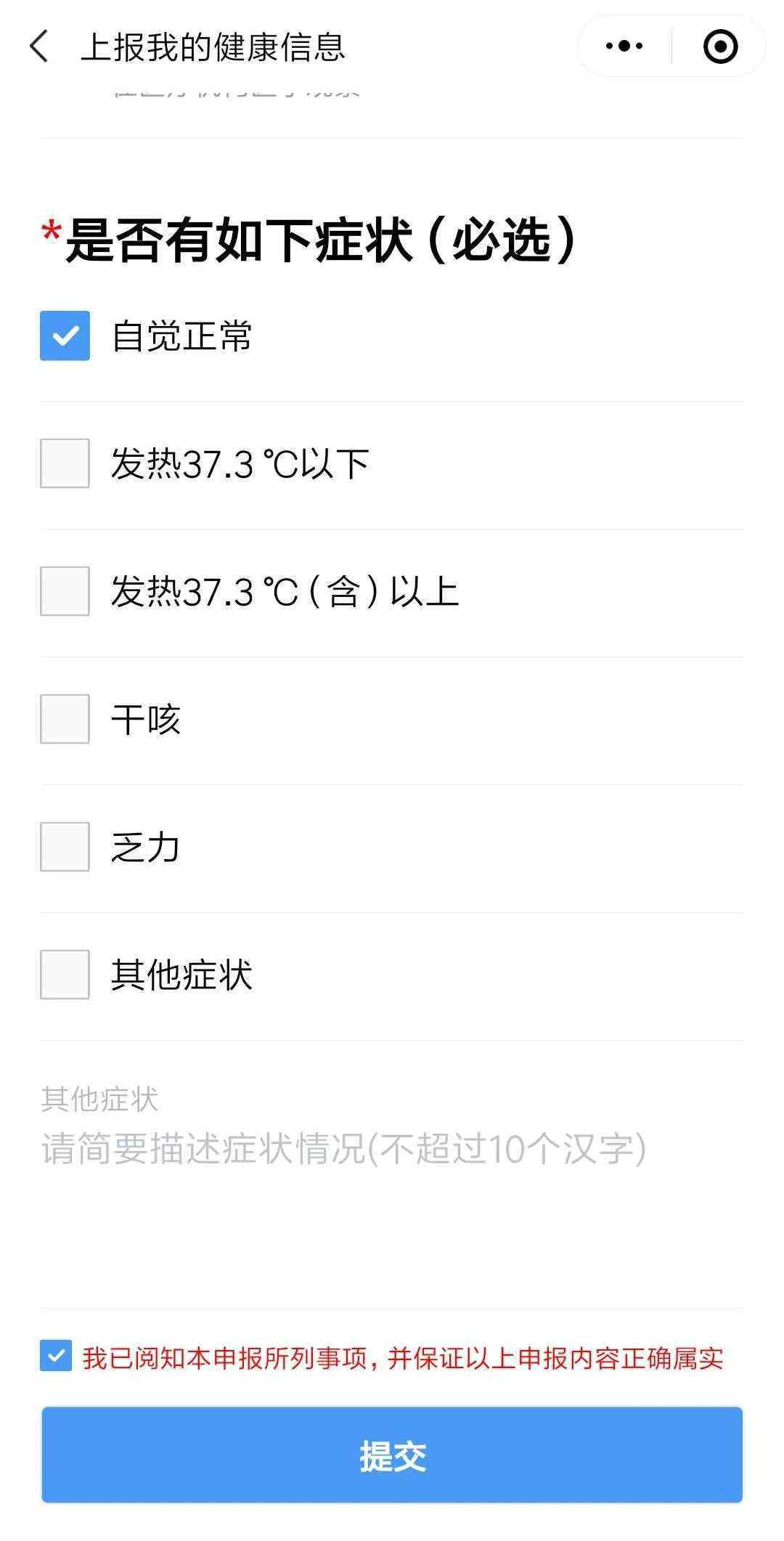Close the mini program via the circle icon

720,46
